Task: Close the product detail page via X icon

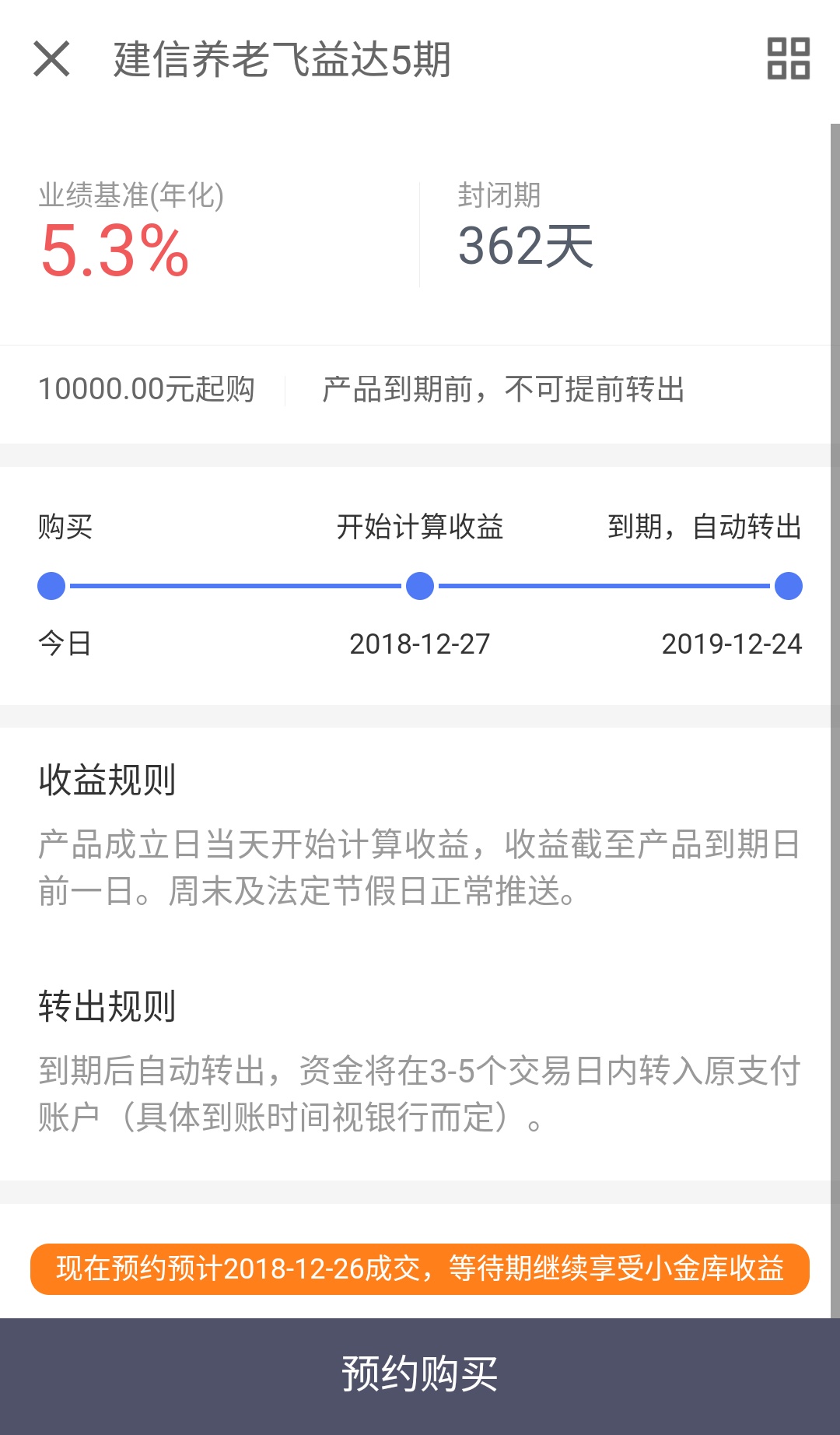Action: [x=51, y=61]
